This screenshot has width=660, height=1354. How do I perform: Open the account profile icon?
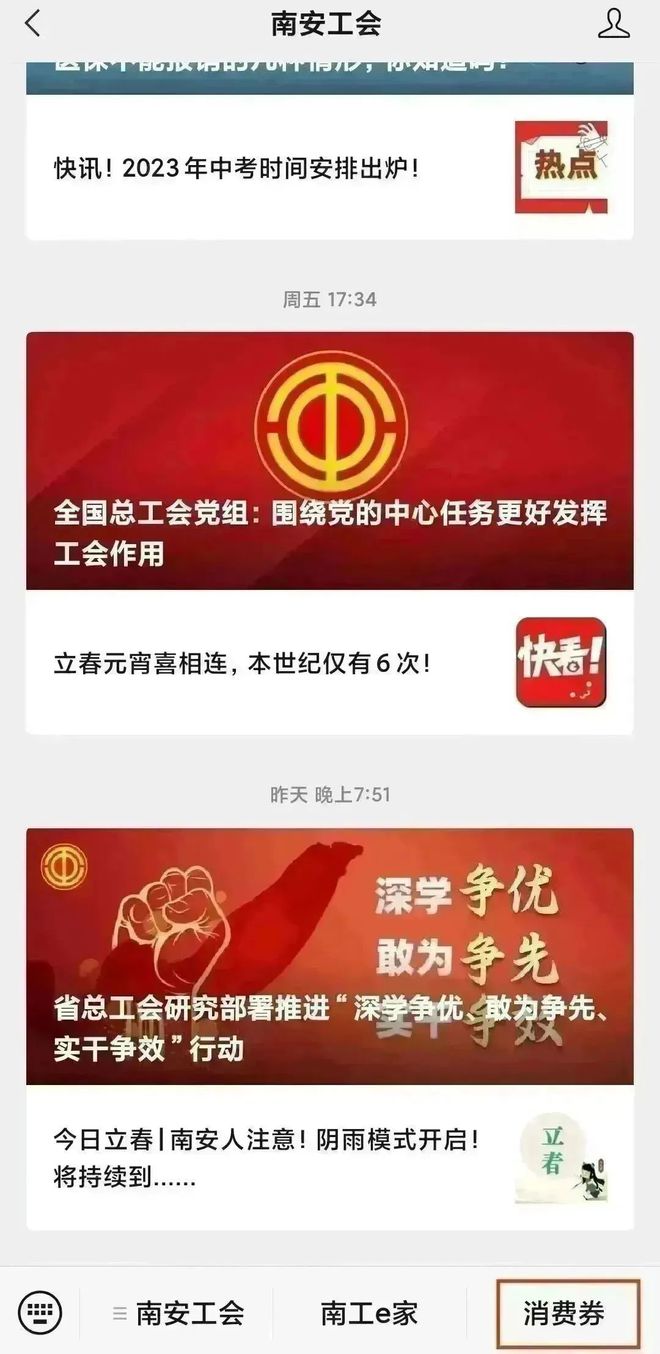(613, 24)
